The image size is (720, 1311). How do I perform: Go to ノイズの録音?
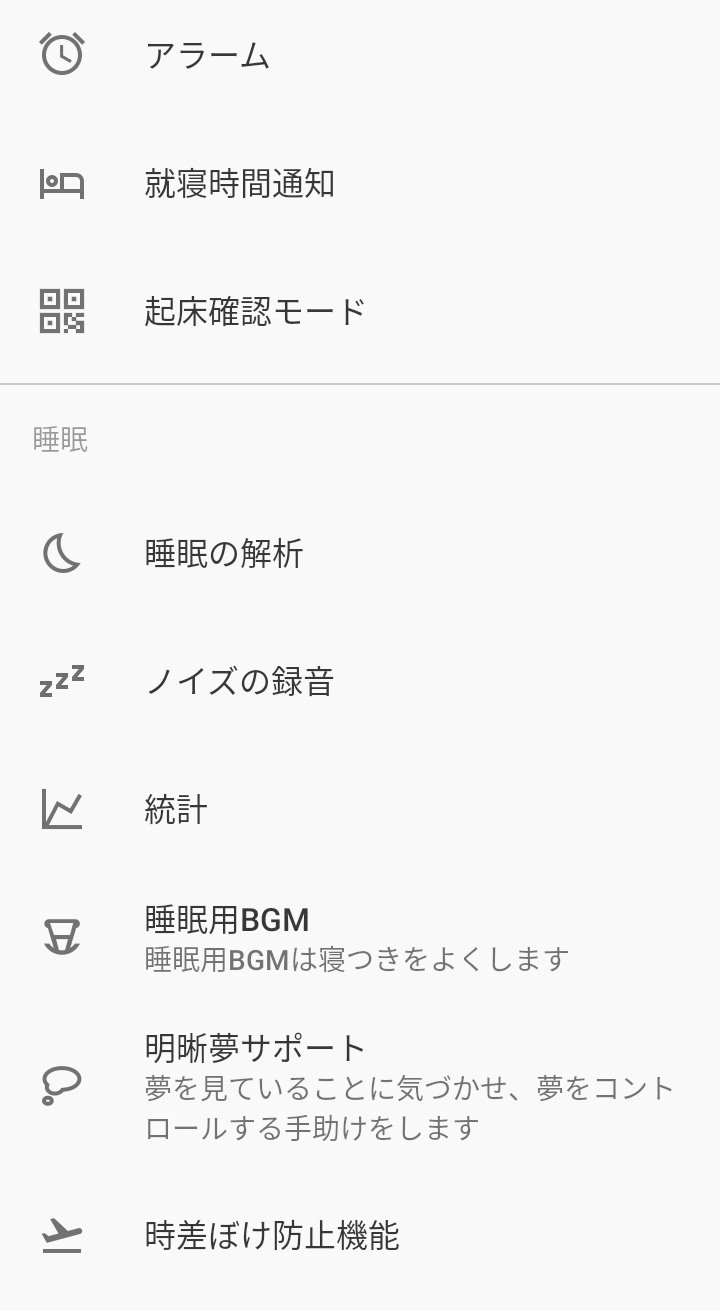(x=360, y=681)
